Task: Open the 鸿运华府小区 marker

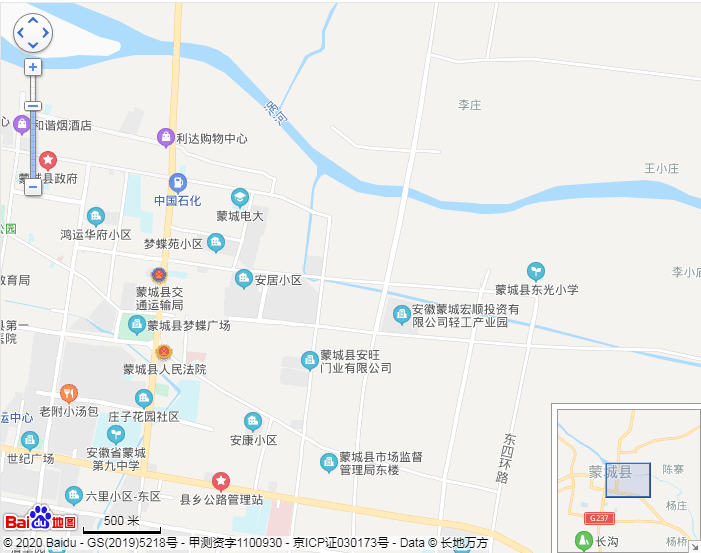Action: click(95, 216)
